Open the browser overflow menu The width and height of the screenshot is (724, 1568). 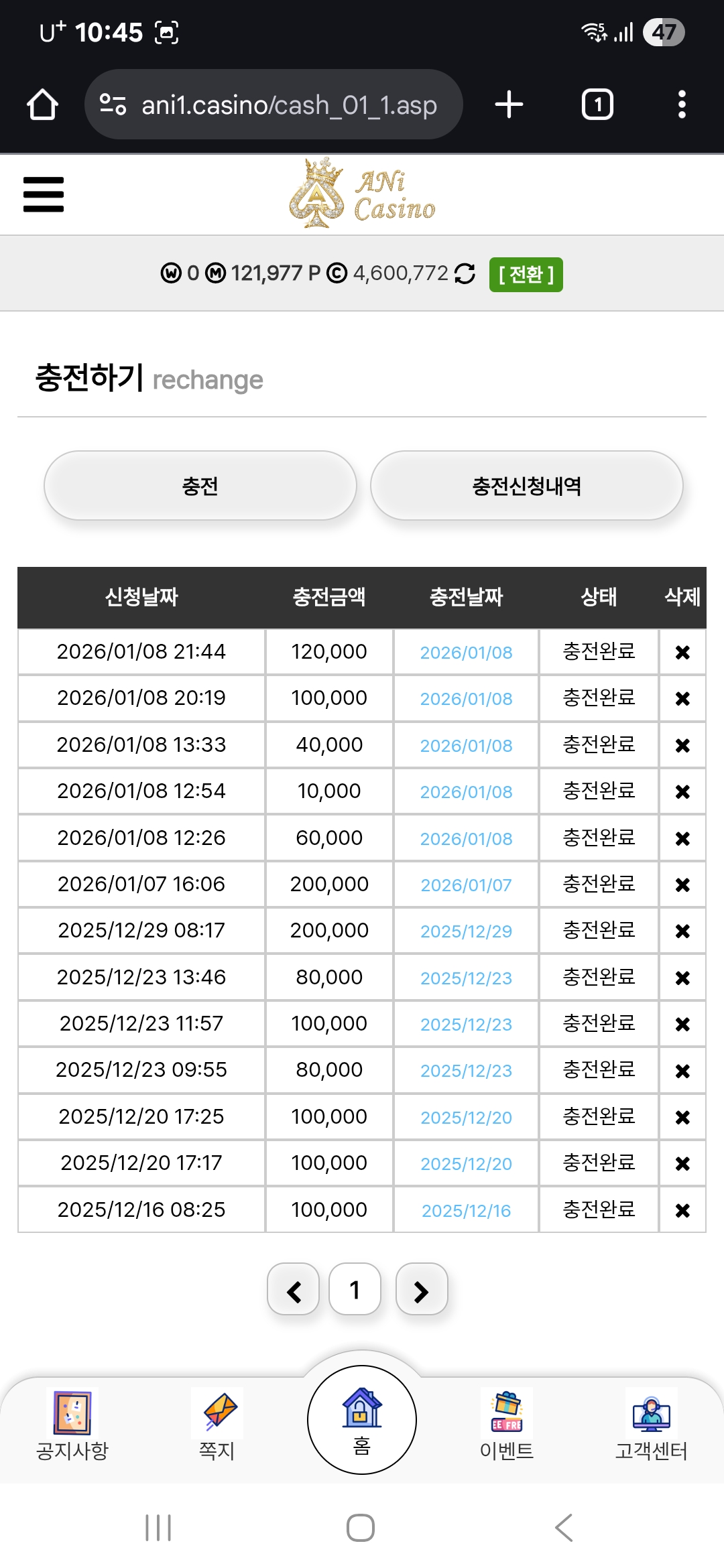point(682,105)
